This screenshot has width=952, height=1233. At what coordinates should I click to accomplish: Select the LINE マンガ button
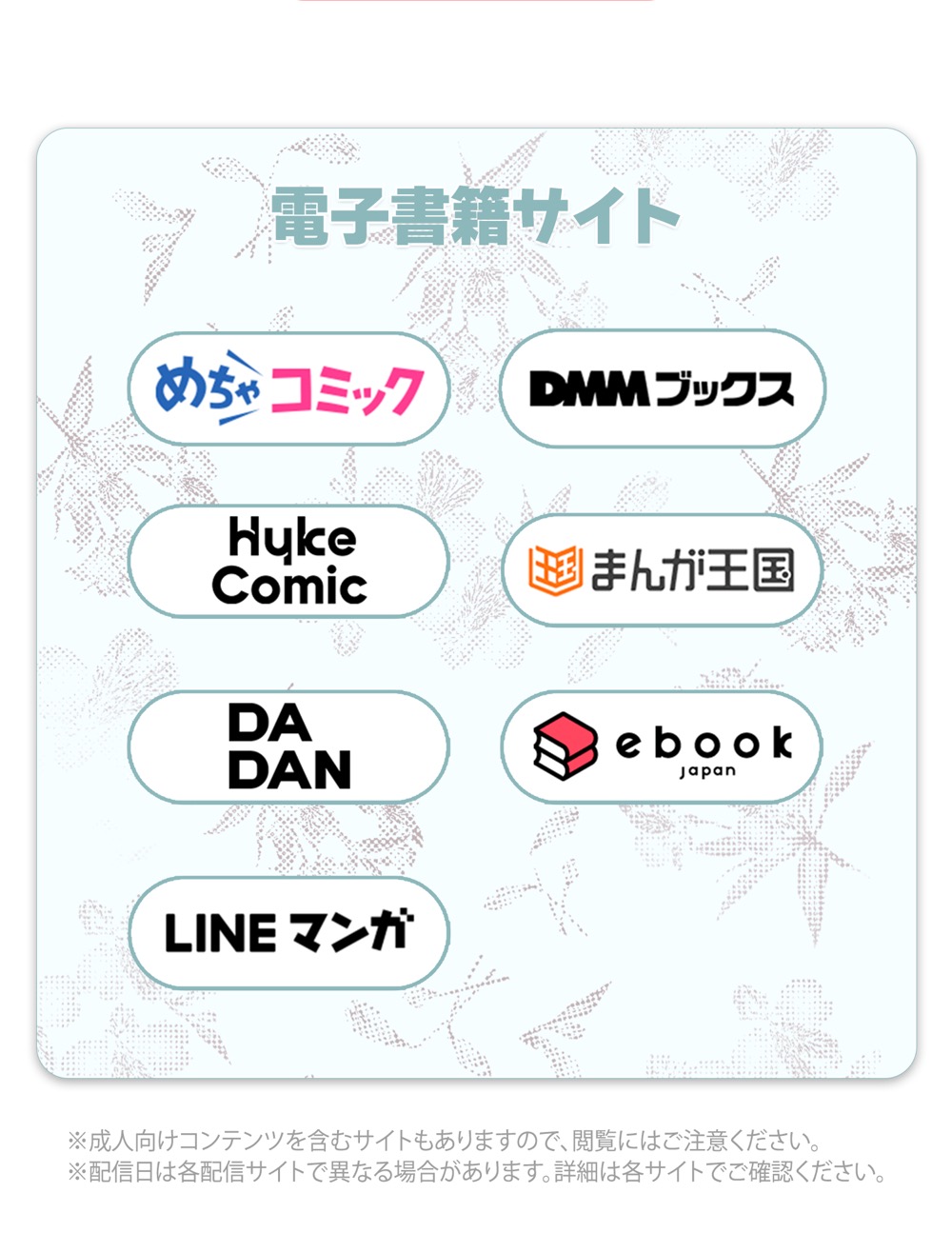coord(288,932)
